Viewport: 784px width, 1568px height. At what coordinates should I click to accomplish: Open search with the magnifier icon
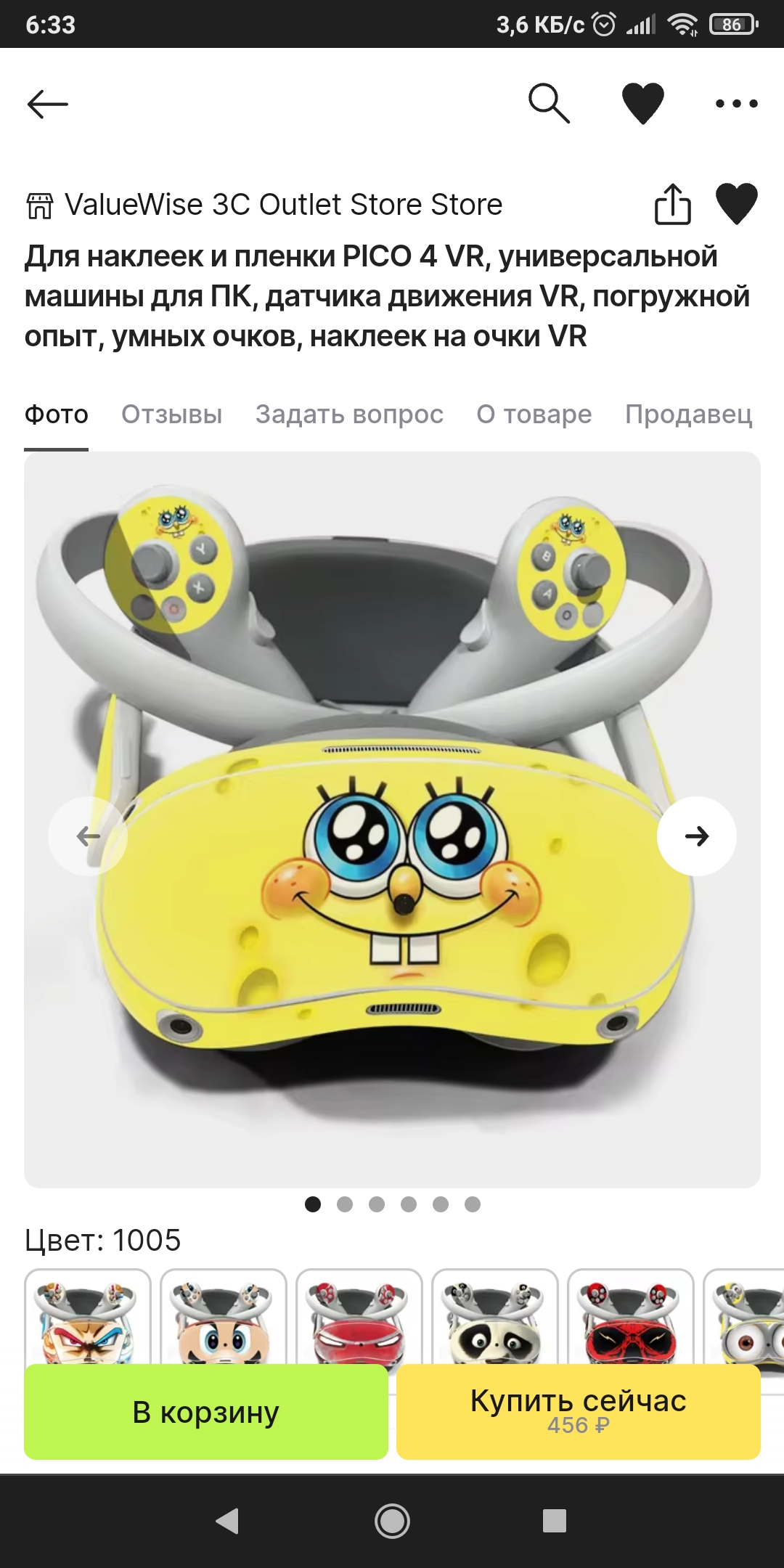(549, 103)
